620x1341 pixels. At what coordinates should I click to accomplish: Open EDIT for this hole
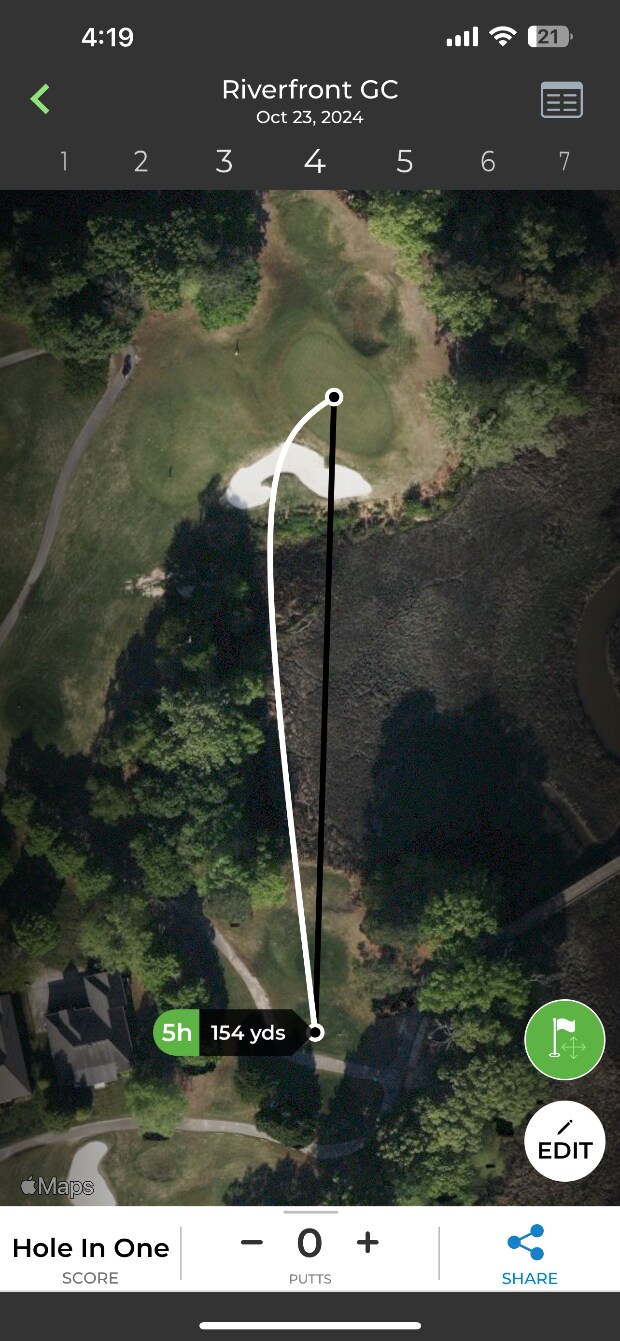tap(565, 1141)
